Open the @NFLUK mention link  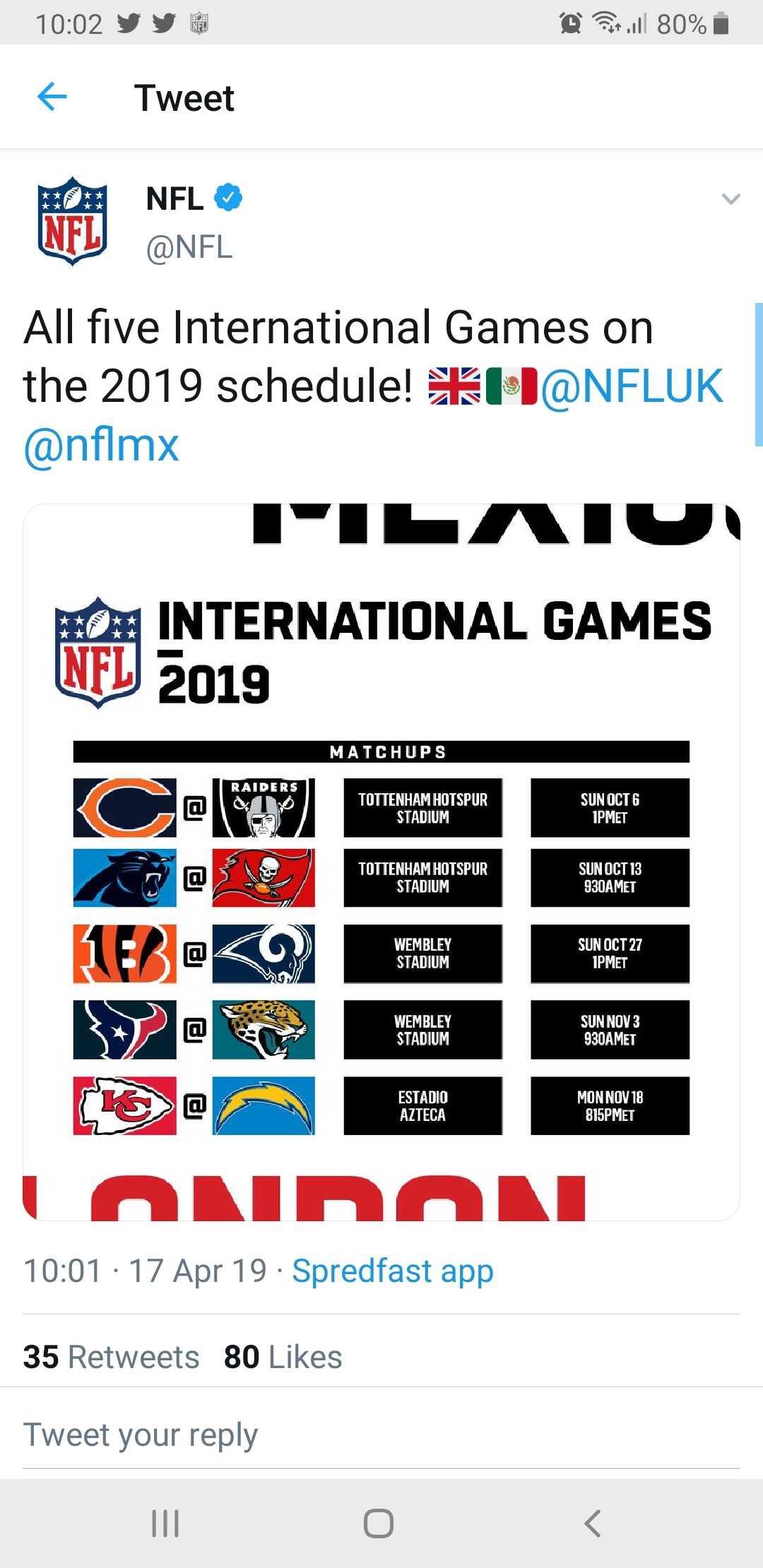click(x=632, y=386)
